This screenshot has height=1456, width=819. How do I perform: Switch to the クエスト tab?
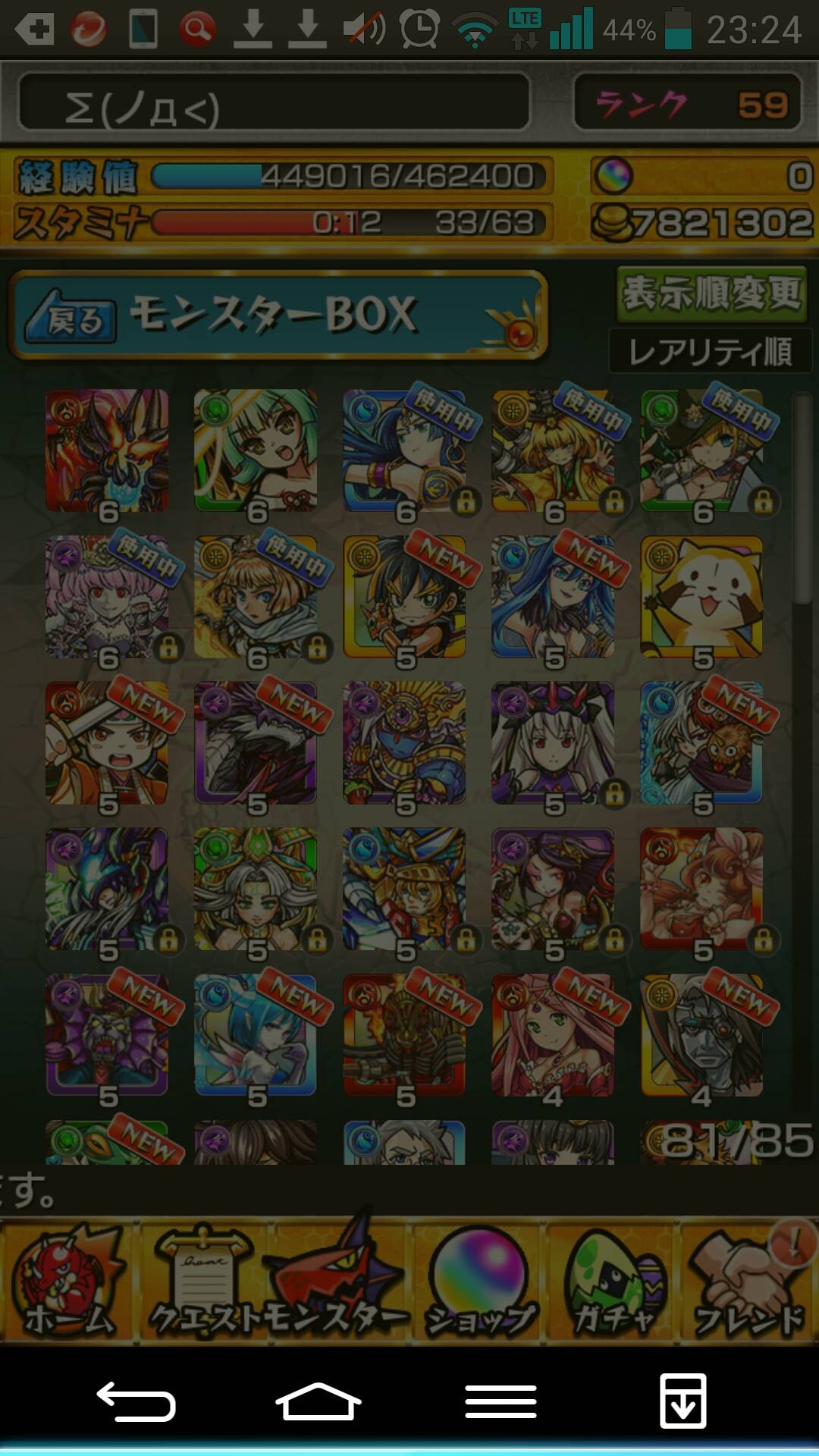(x=203, y=1281)
